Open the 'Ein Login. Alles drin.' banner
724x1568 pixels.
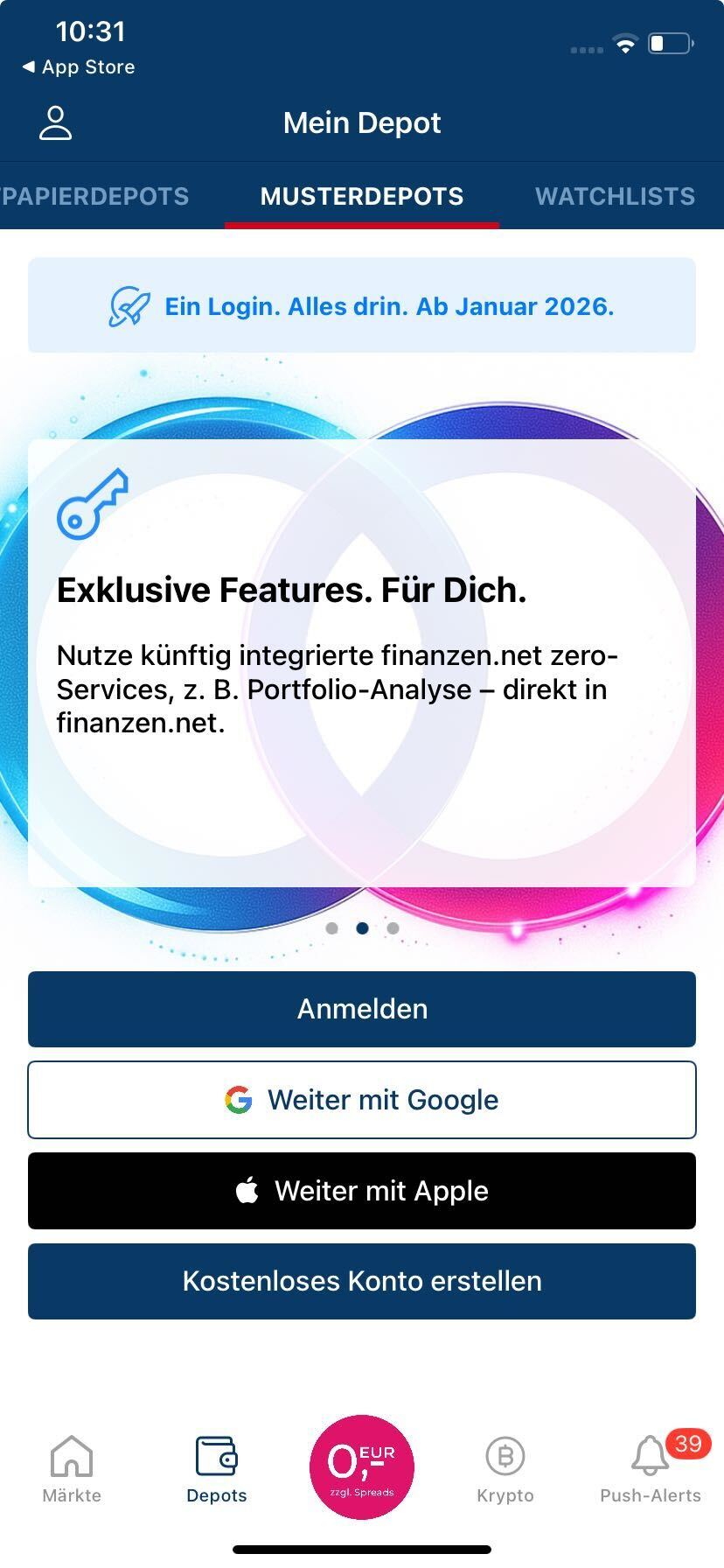tap(362, 306)
